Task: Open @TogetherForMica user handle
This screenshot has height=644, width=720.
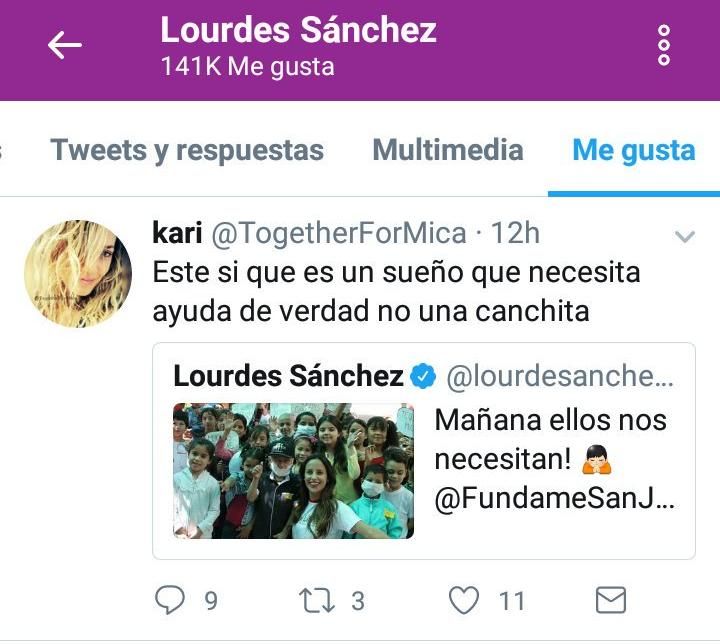Action: pos(338,234)
